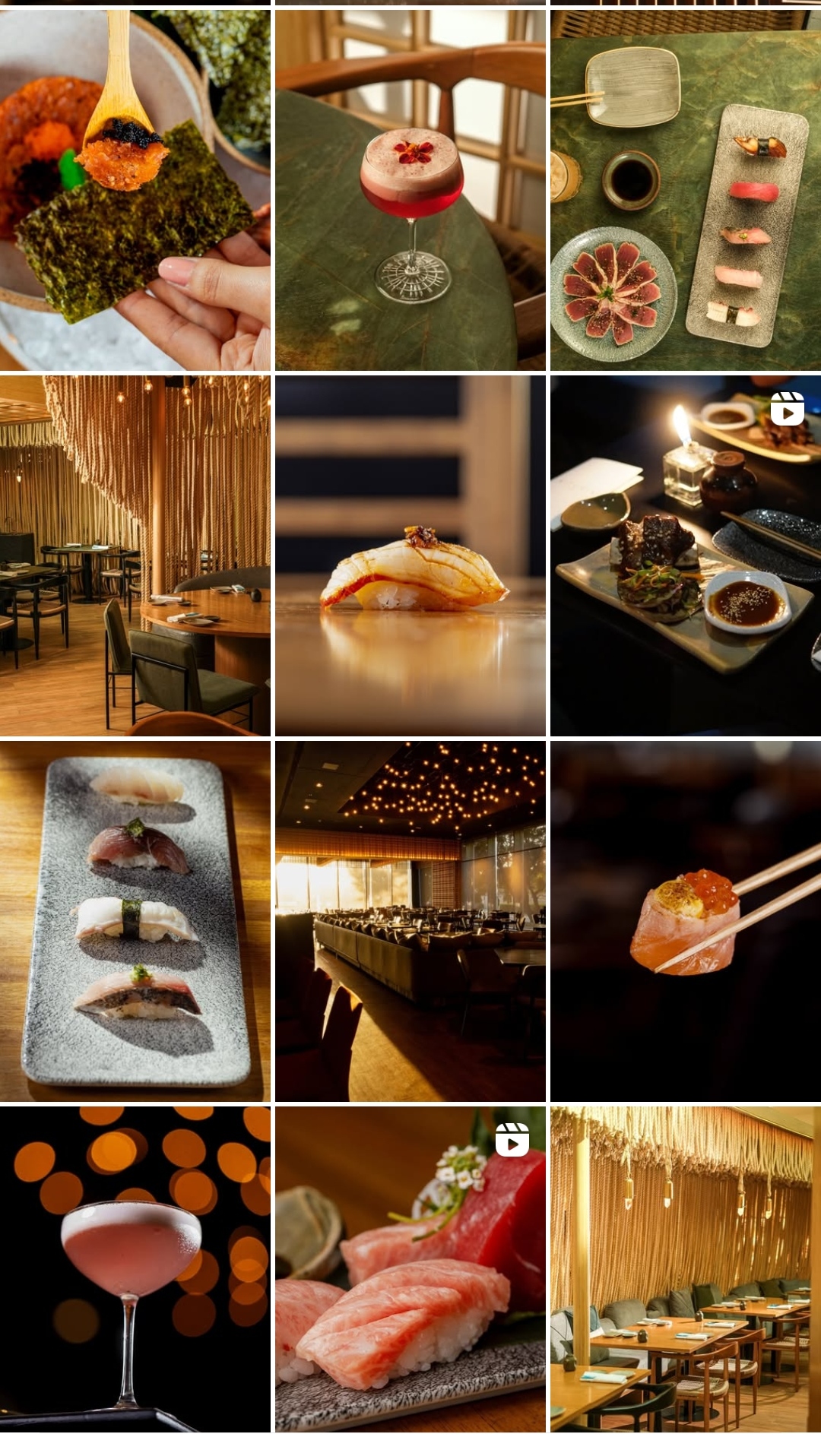This screenshot has height=1456, width=821.
Task: View the dining hall with starry ceiling lights post
Action: coord(410,921)
